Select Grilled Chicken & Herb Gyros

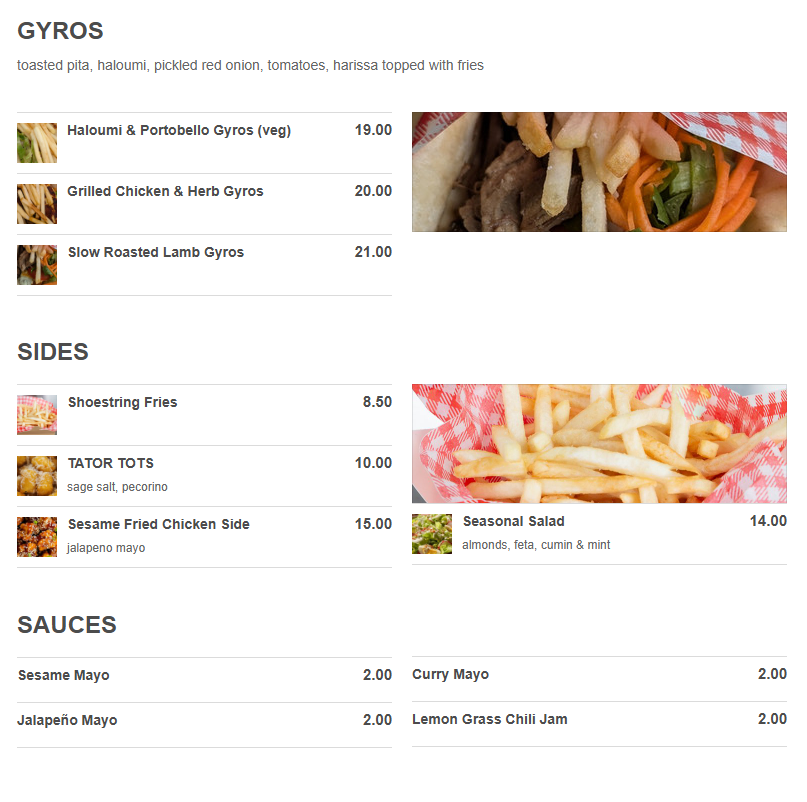point(165,191)
